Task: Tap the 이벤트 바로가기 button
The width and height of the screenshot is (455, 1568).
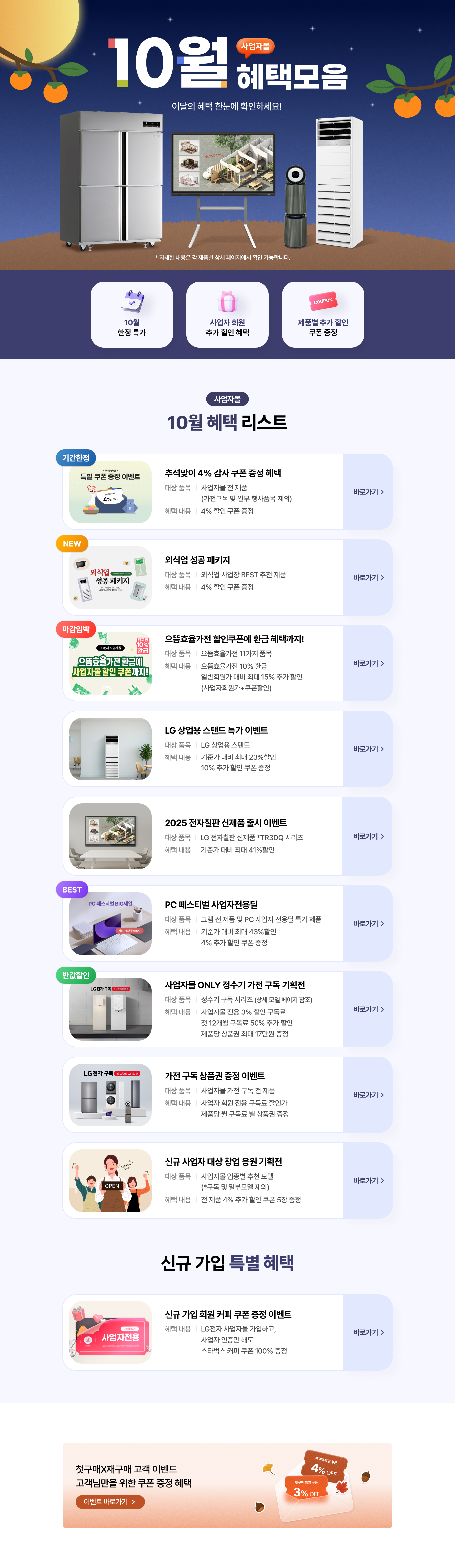Action: [x=110, y=1502]
